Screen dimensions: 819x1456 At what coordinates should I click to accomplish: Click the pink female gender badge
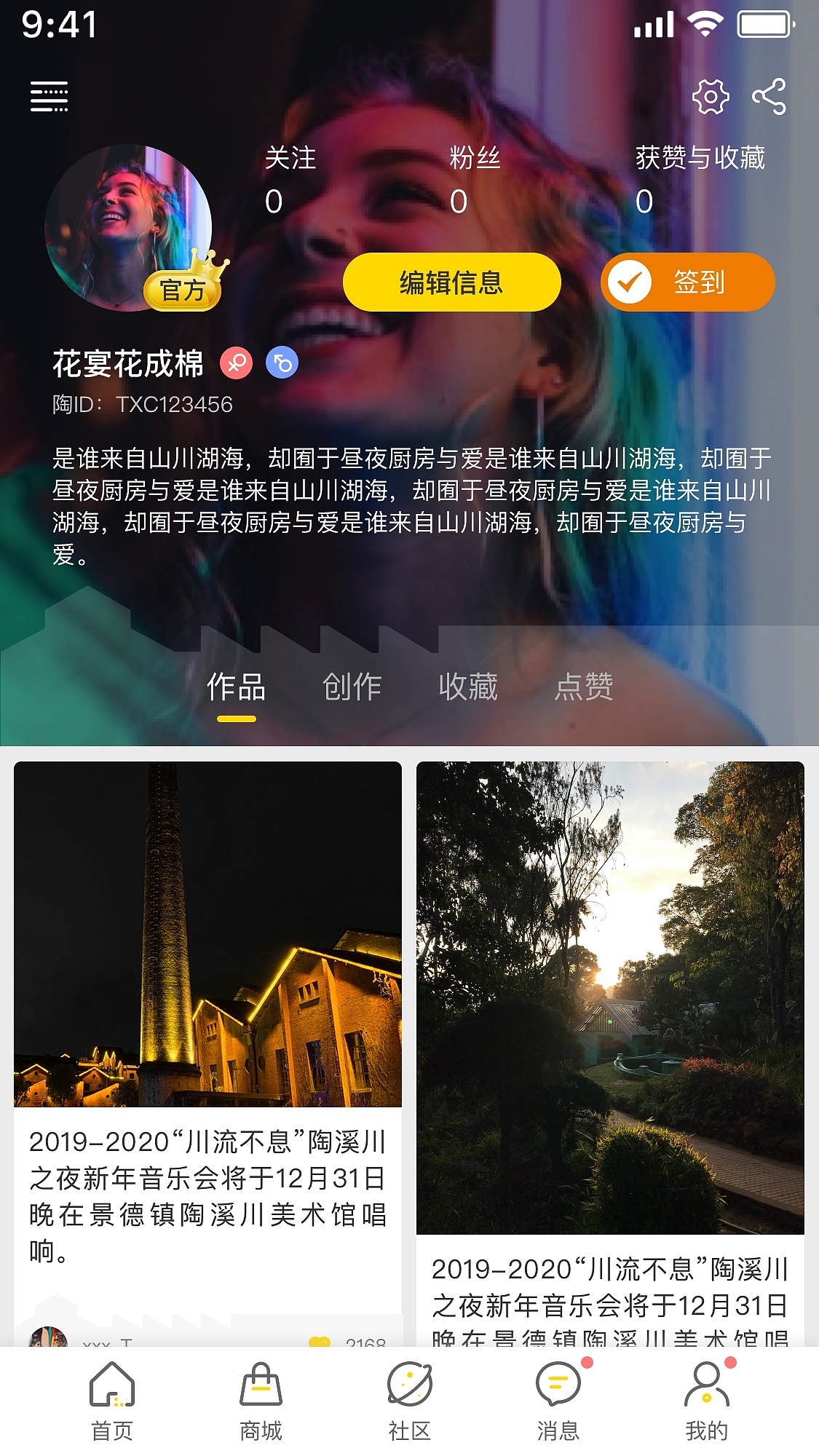[x=236, y=362]
